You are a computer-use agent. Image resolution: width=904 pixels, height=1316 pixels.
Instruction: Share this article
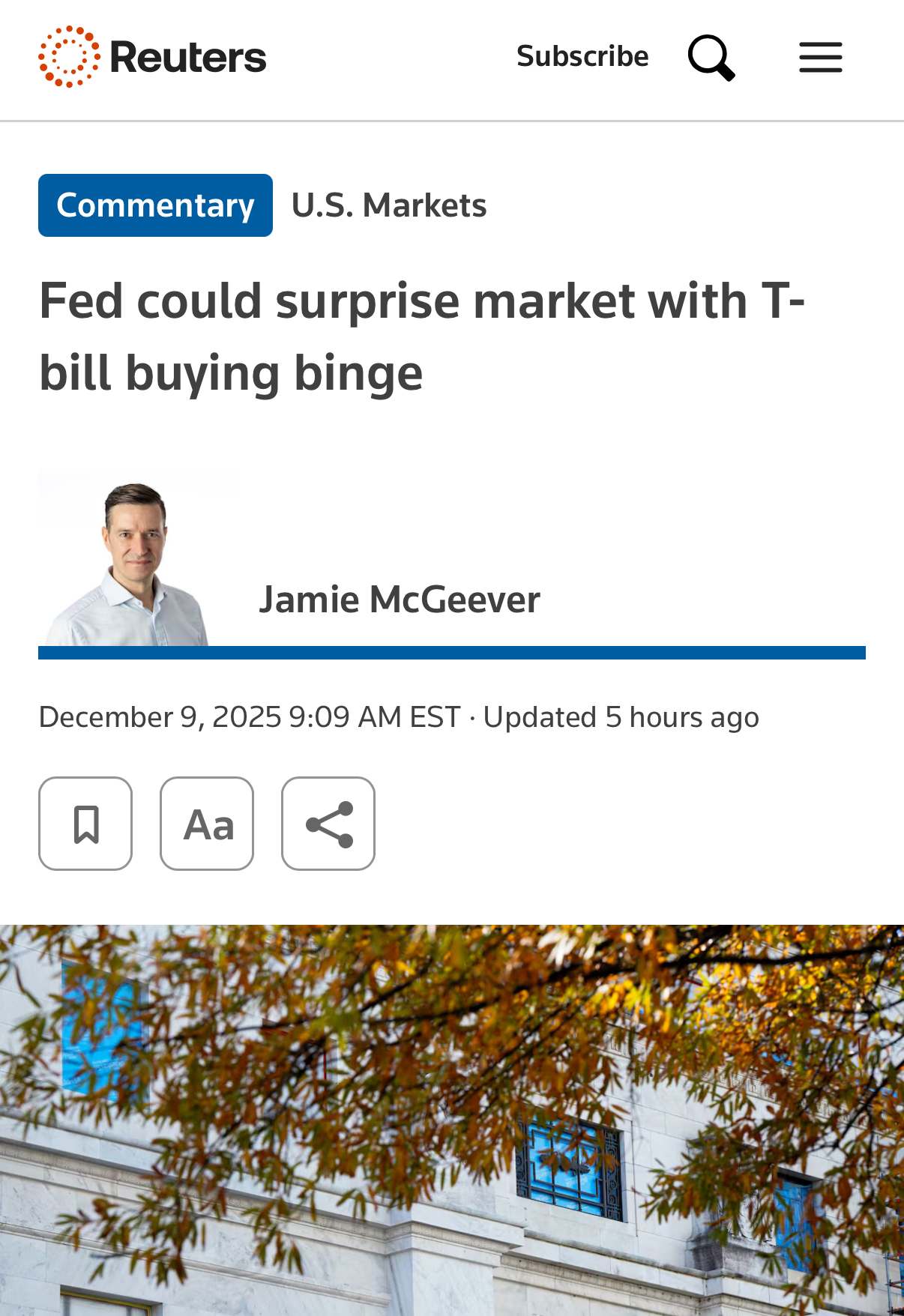point(328,824)
